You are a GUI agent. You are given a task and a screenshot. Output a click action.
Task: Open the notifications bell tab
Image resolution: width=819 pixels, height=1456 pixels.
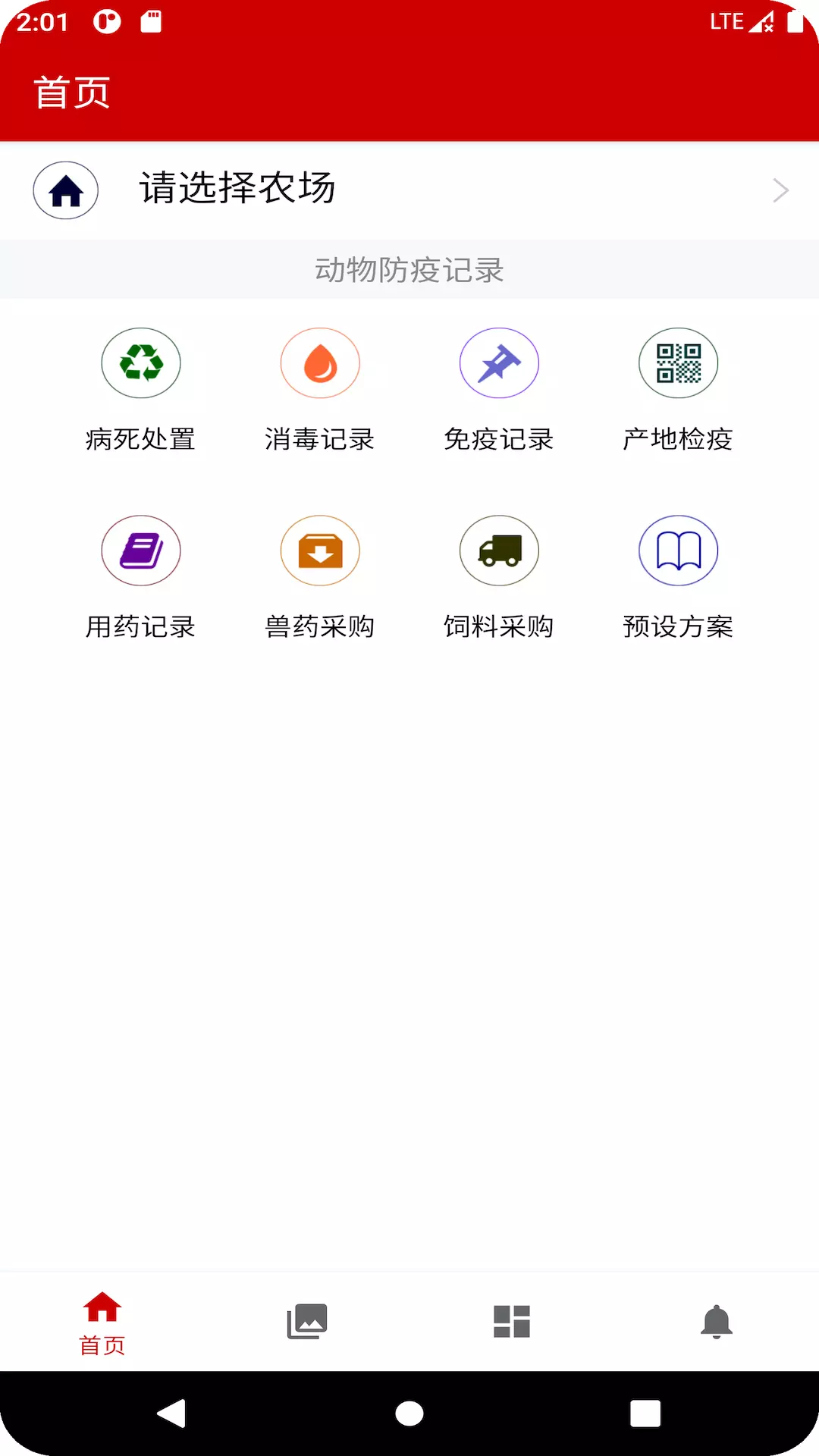(x=717, y=1323)
